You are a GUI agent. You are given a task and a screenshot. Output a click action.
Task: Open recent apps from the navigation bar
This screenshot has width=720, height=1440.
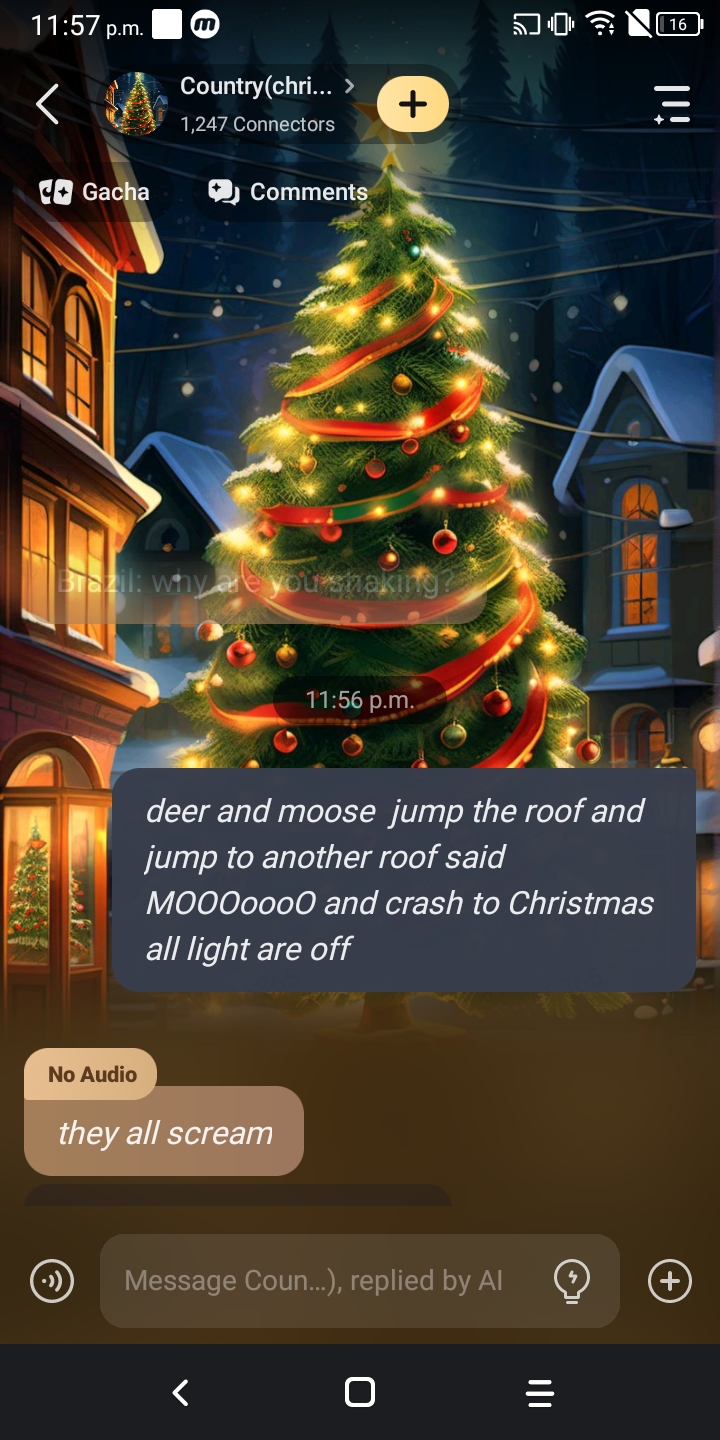click(x=540, y=1392)
